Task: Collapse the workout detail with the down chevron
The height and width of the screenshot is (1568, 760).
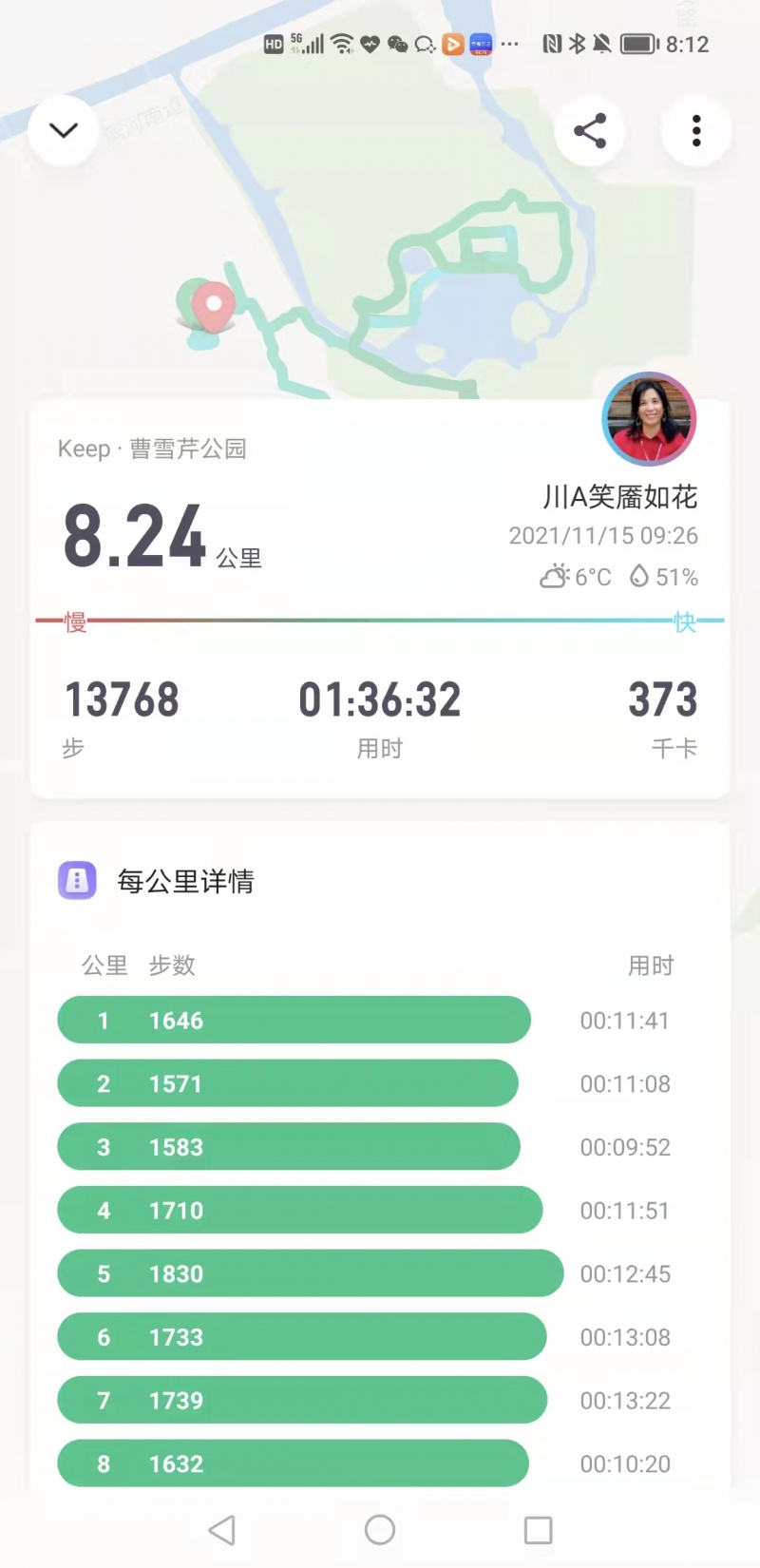Action: click(x=64, y=130)
